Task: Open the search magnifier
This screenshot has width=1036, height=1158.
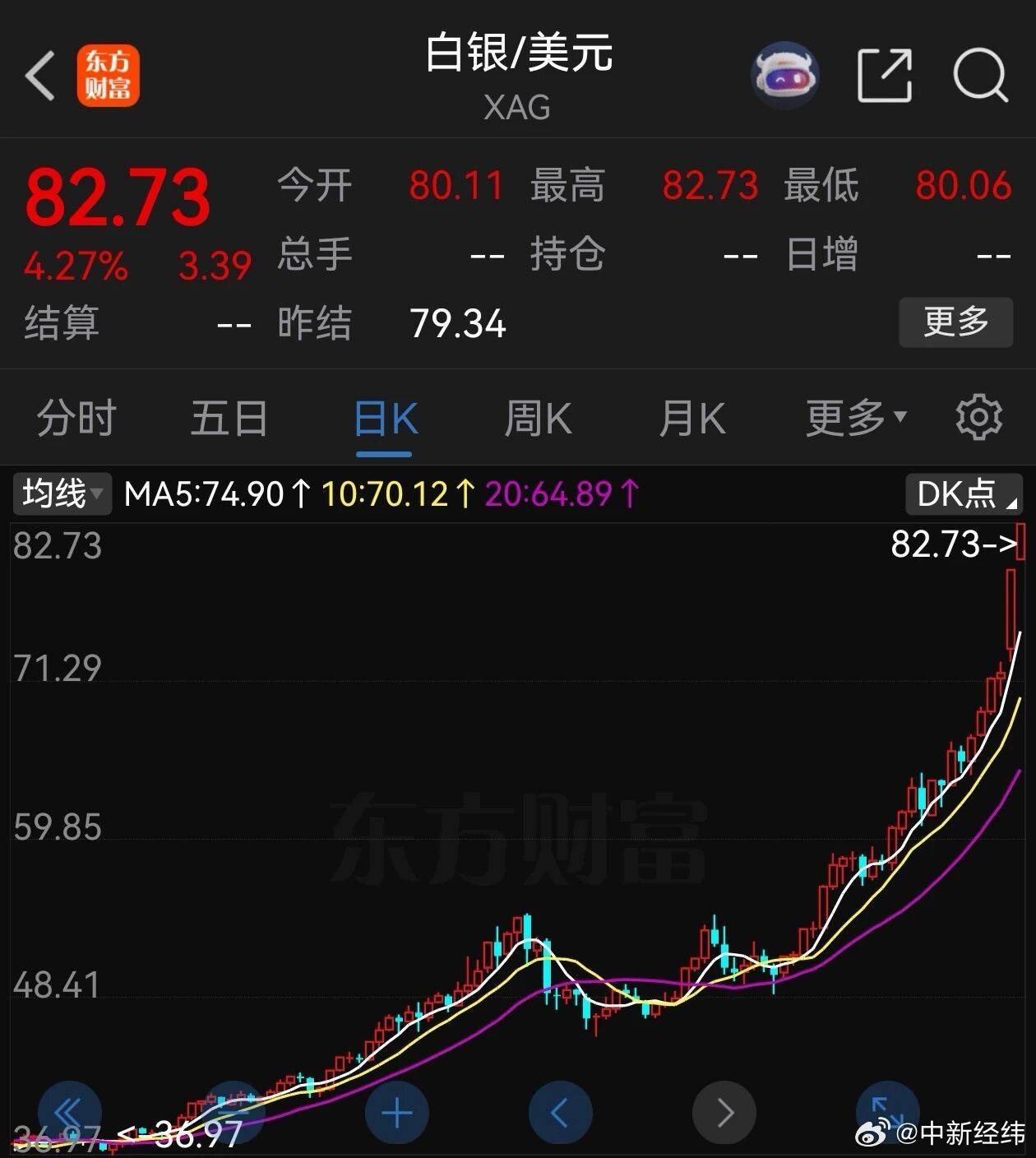Action: point(980,76)
